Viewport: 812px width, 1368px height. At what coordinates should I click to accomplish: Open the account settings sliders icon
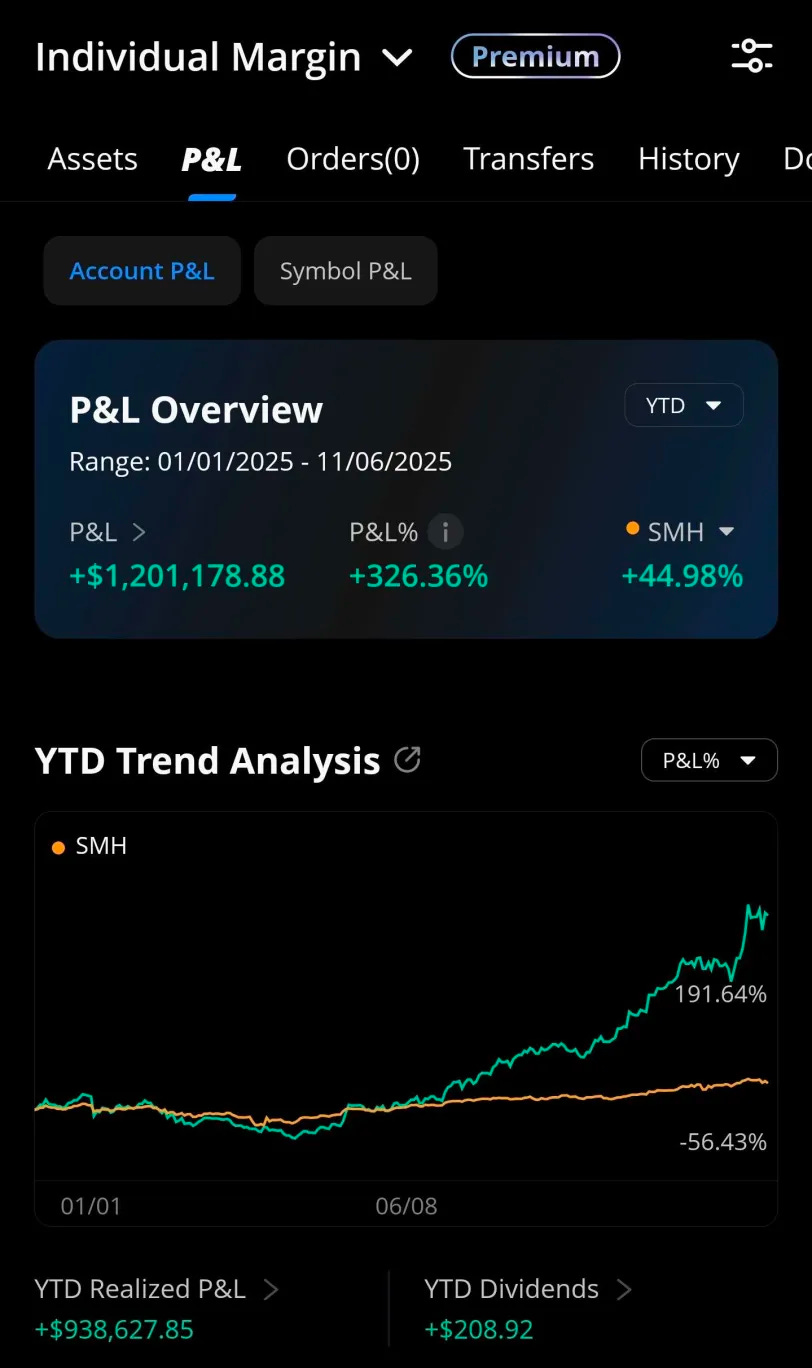click(751, 56)
